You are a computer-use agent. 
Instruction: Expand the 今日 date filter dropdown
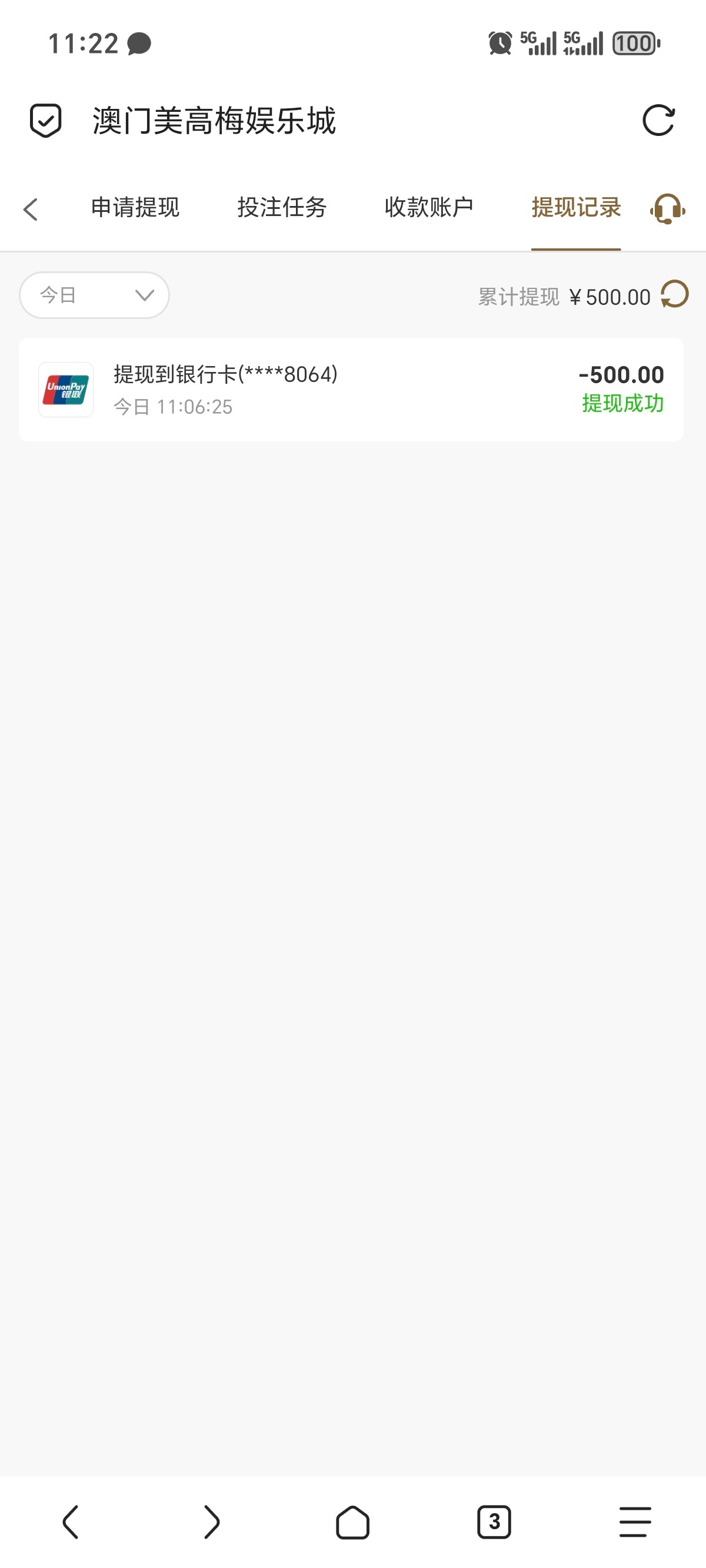(x=94, y=295)
